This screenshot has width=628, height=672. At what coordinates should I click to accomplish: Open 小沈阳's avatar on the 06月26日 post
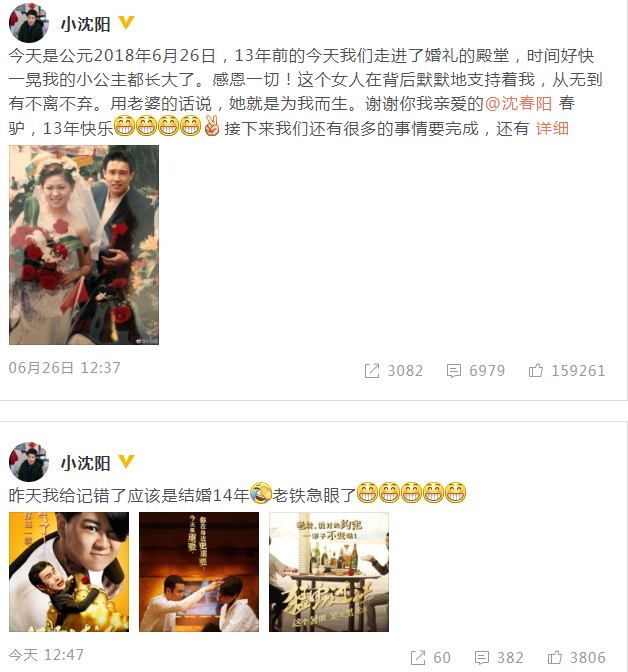pyautogui.click(x=29, y=22)
